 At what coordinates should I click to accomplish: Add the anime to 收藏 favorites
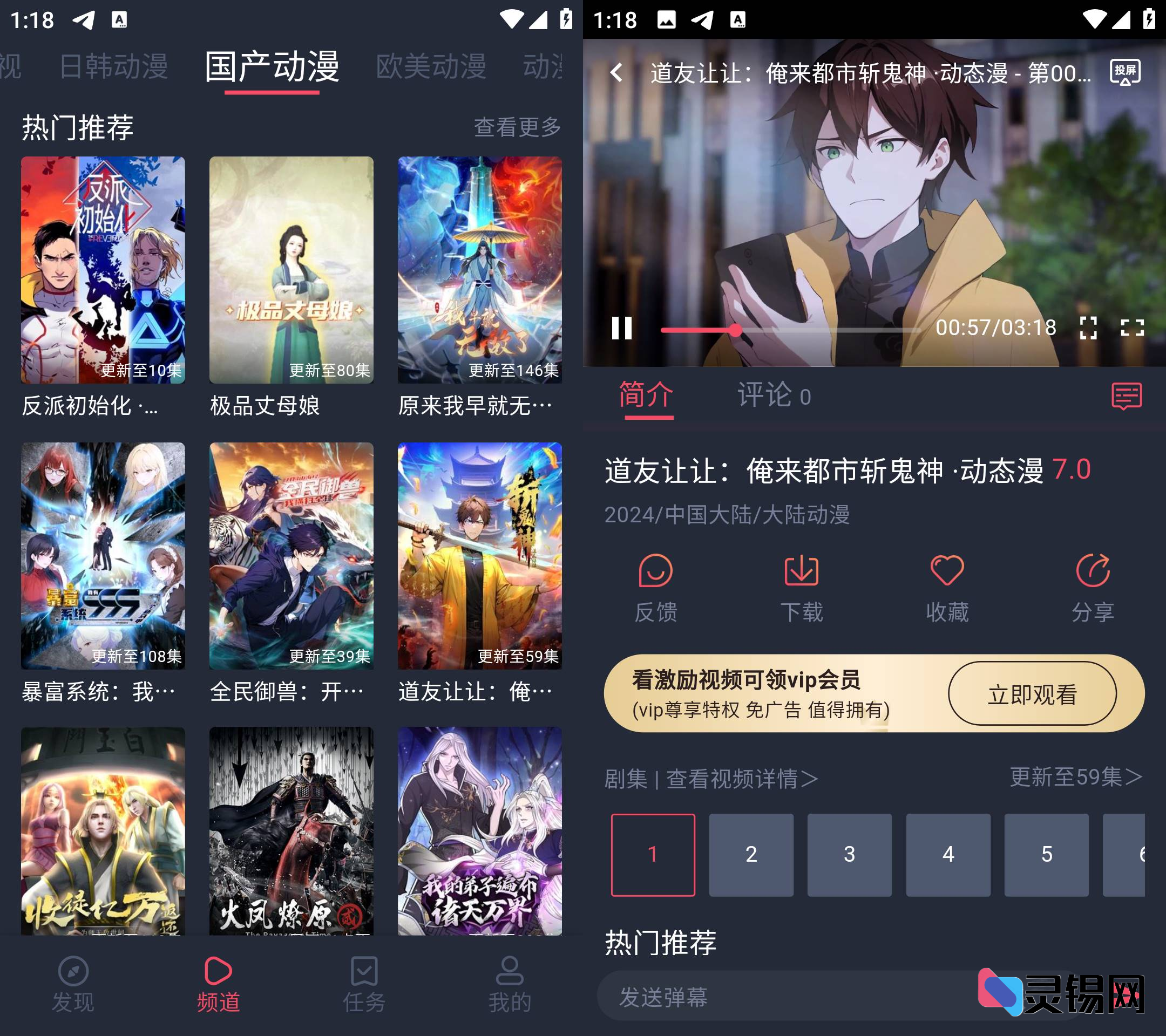[x=946, y=587]
